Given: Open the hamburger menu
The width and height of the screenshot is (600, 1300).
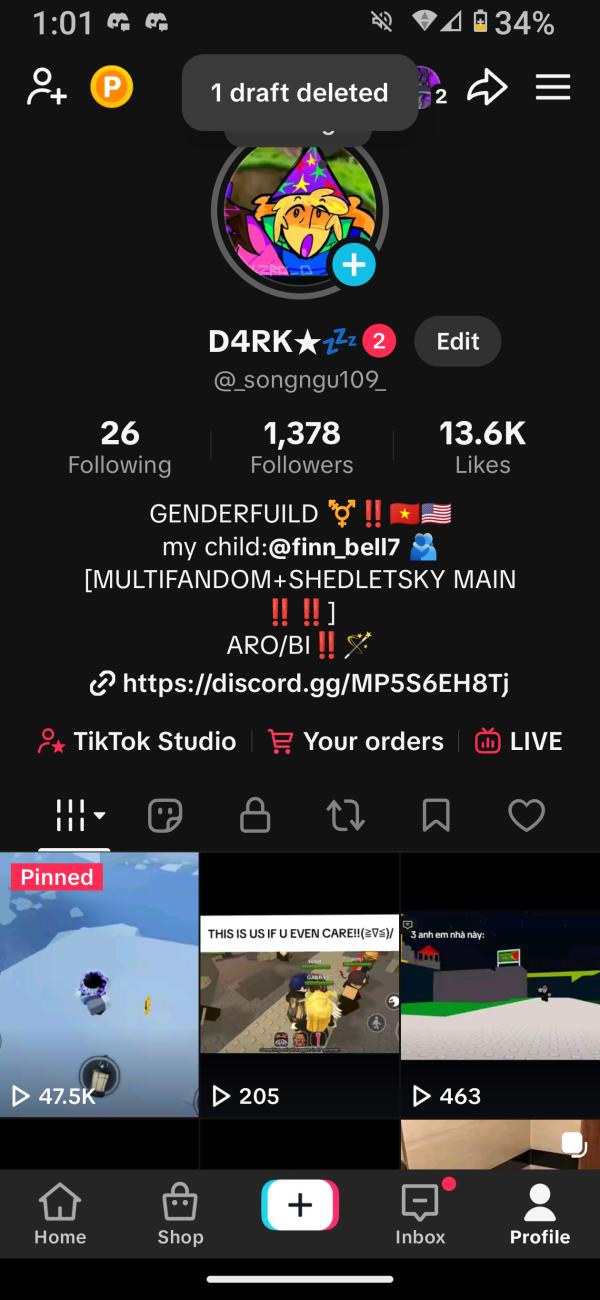Looking at the screenshot, I should pos(553,87).
